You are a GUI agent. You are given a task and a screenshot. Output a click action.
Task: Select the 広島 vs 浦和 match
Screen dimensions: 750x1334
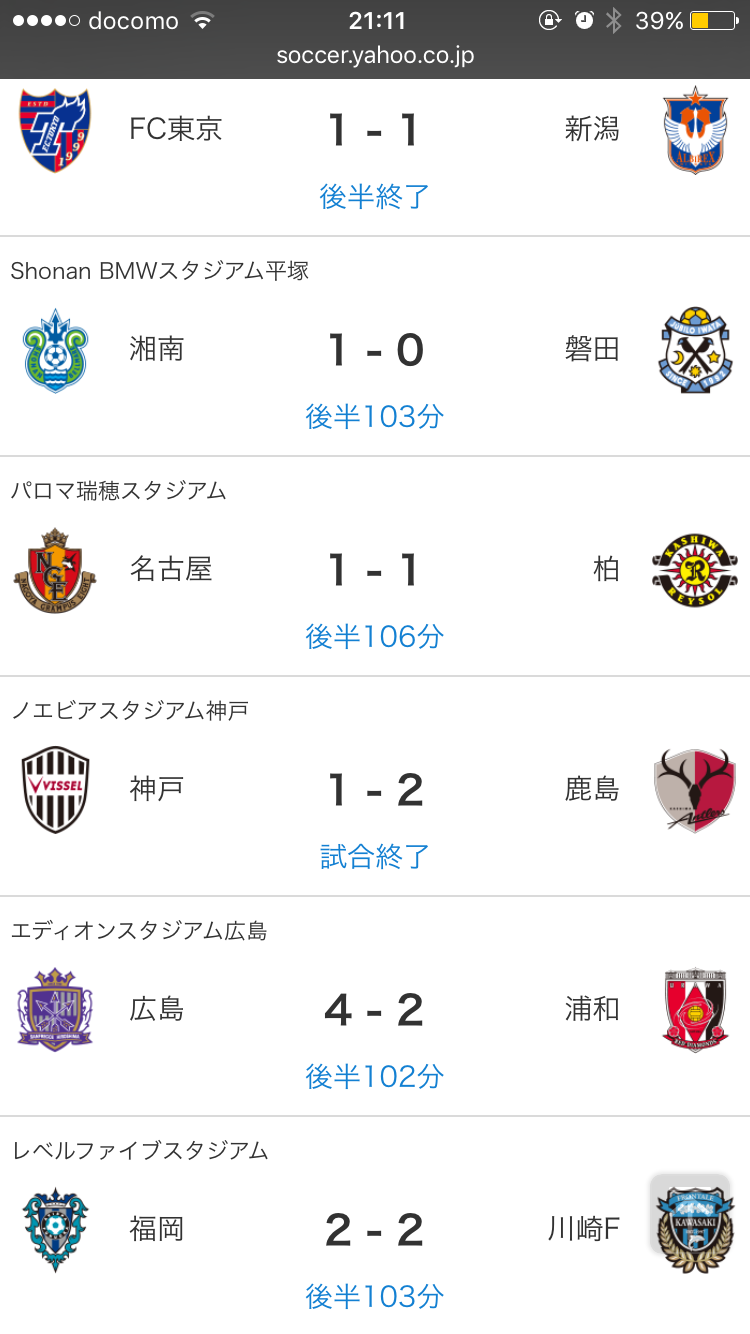click(375, 1010)
